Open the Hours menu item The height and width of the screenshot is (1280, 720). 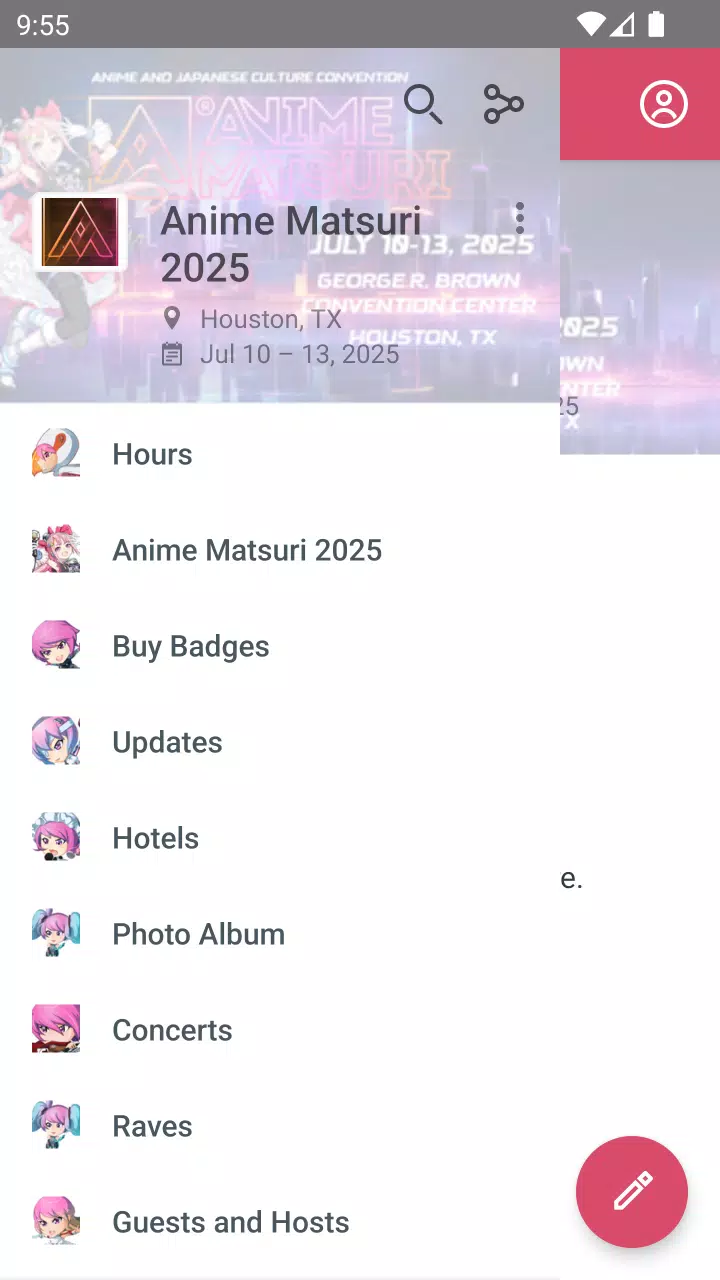[152, 454]
